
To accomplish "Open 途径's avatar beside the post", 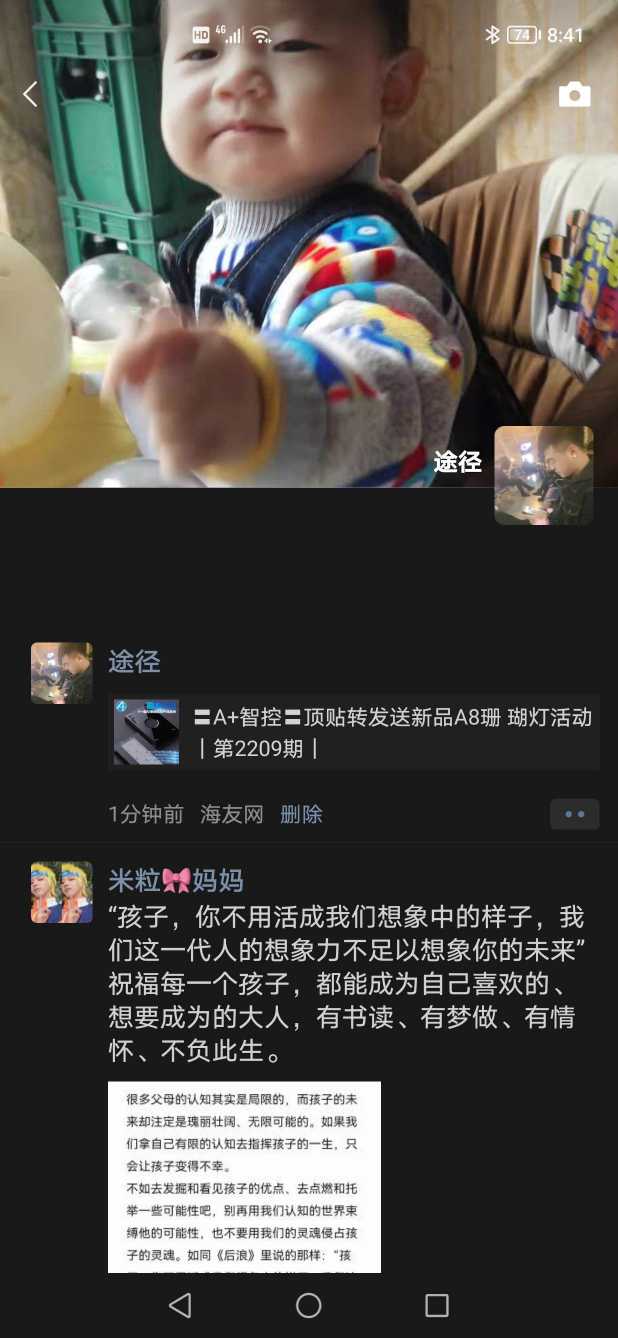I will pyautogui.click(x=62, y=673).
